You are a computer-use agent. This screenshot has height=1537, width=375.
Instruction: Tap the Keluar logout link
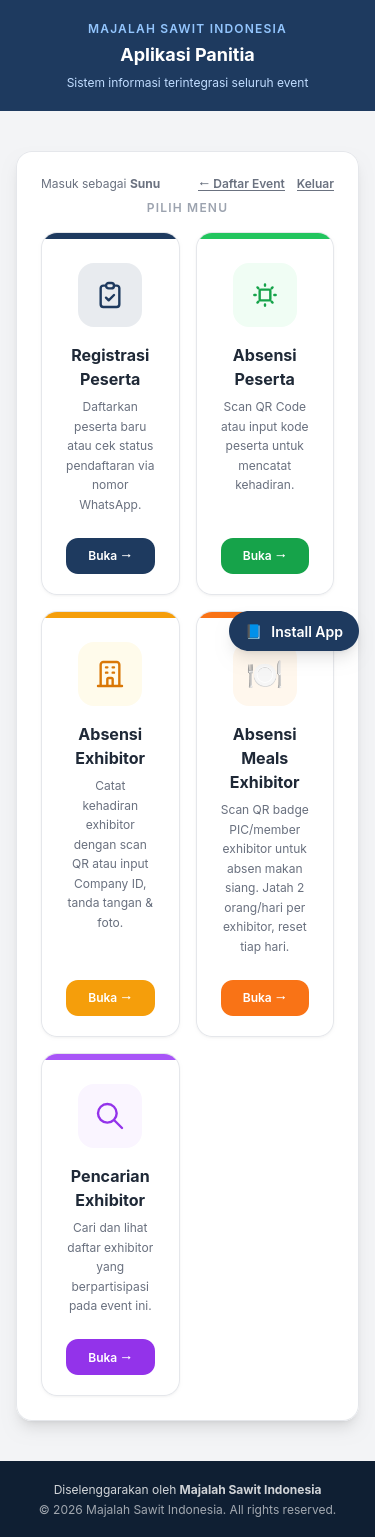(x=315, y=184)
